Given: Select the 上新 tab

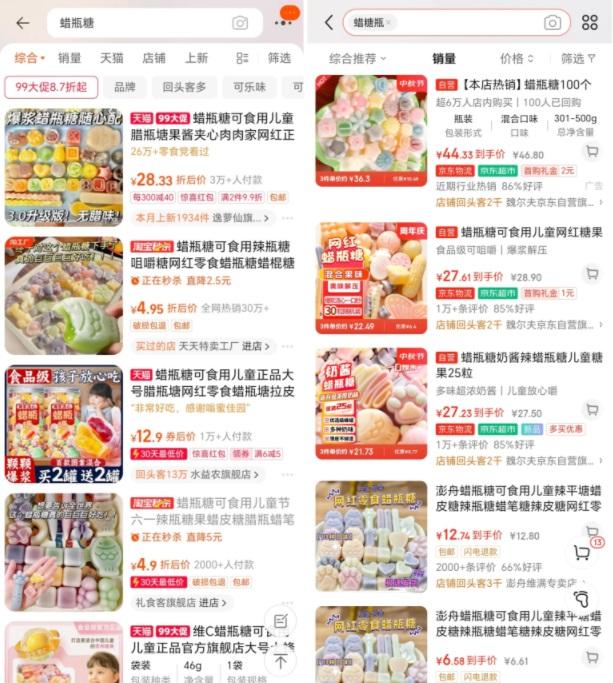Looking at the screenshot, I should click(196, 58).
